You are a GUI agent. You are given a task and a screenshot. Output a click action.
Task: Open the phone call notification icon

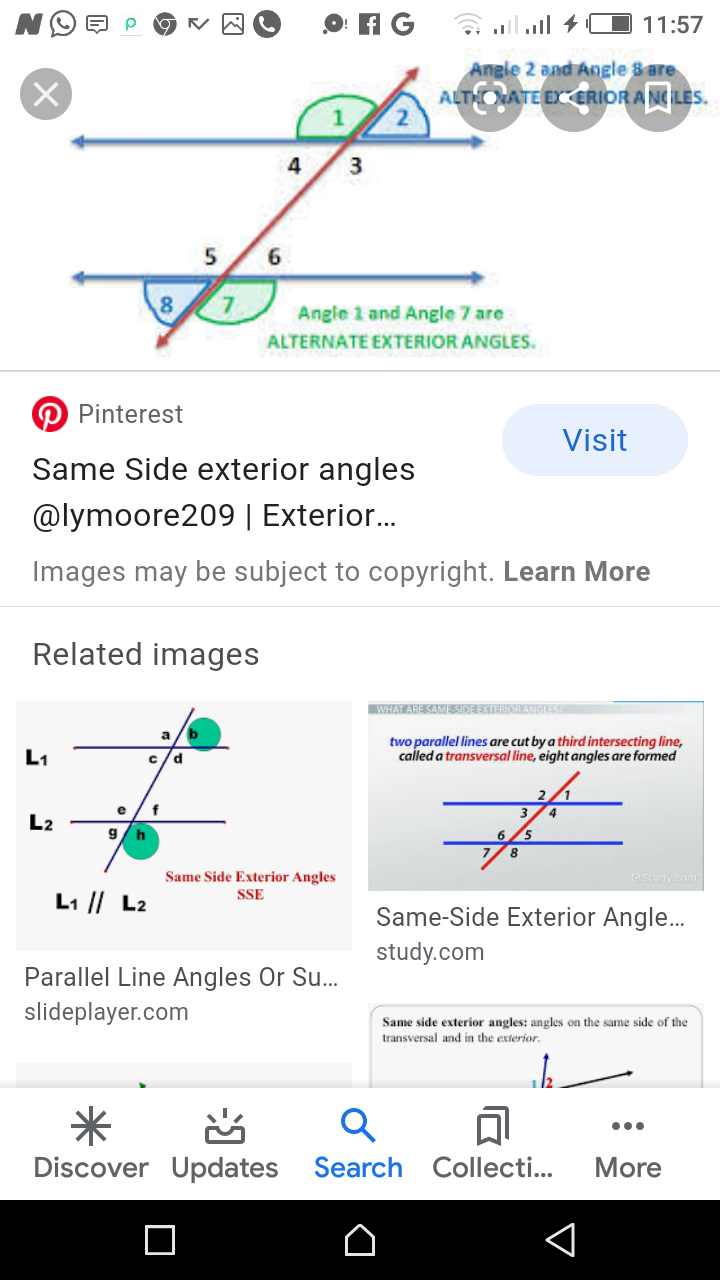(x=265, y=23)
